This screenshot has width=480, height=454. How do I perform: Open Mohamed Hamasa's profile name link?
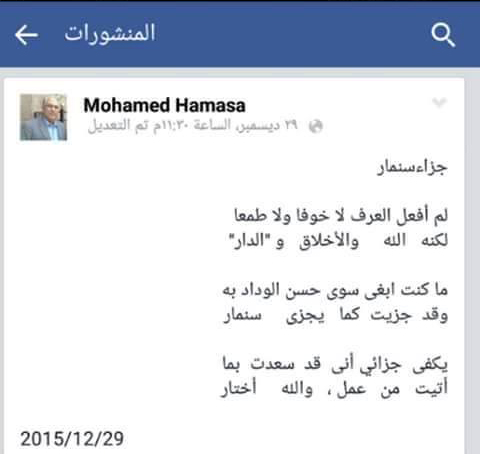164,105
